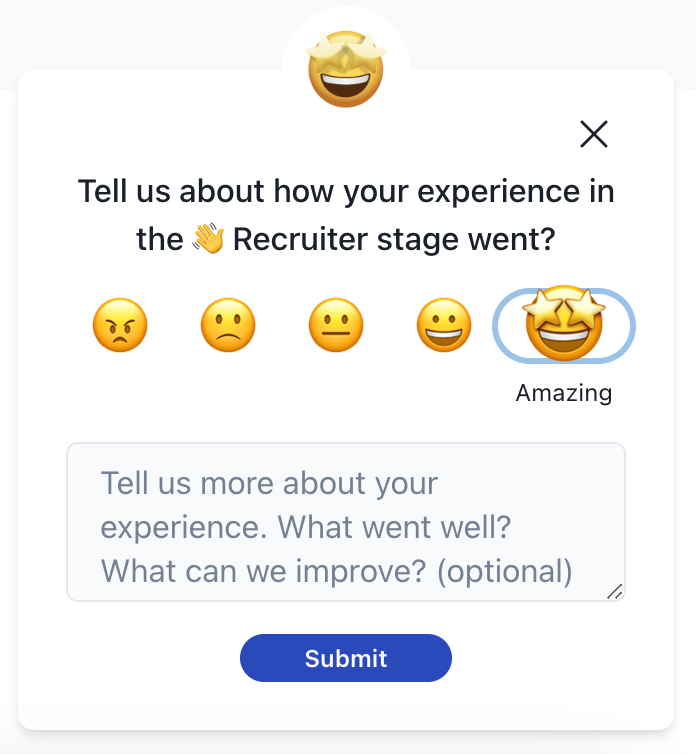Rate with the grinning face
Screen dimensions: 696x754
[x=444, y=326]
